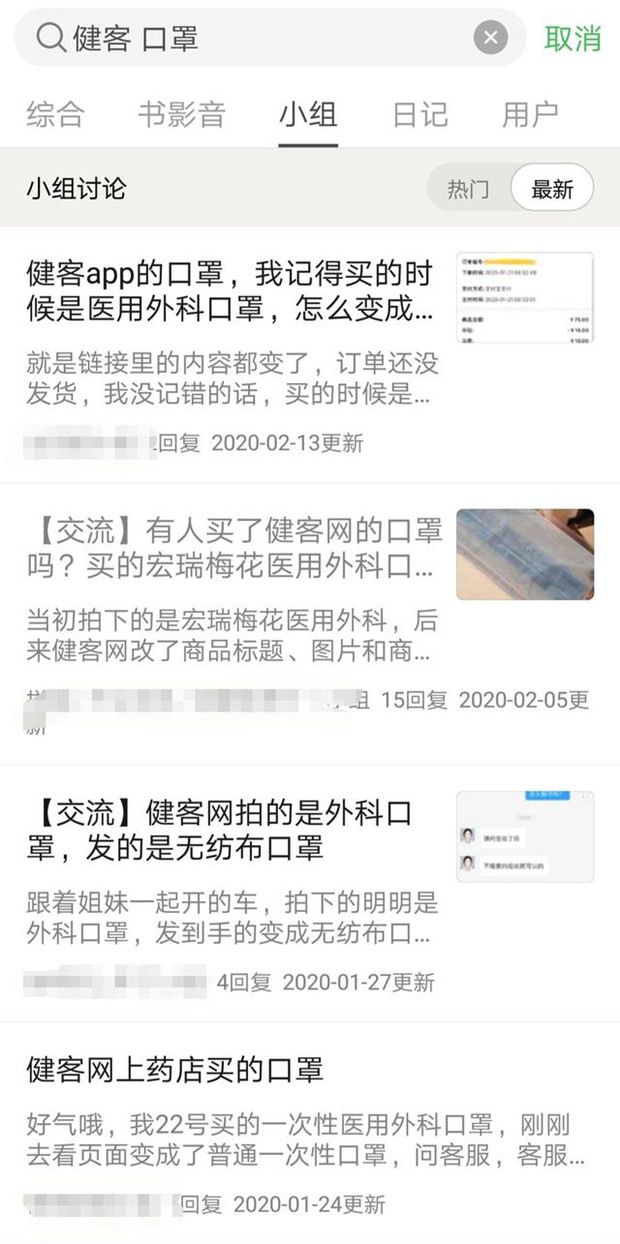Go to the 用户 tab
Screen dimensions: 620x1244
pyautogui.click(x=530, y=114)
